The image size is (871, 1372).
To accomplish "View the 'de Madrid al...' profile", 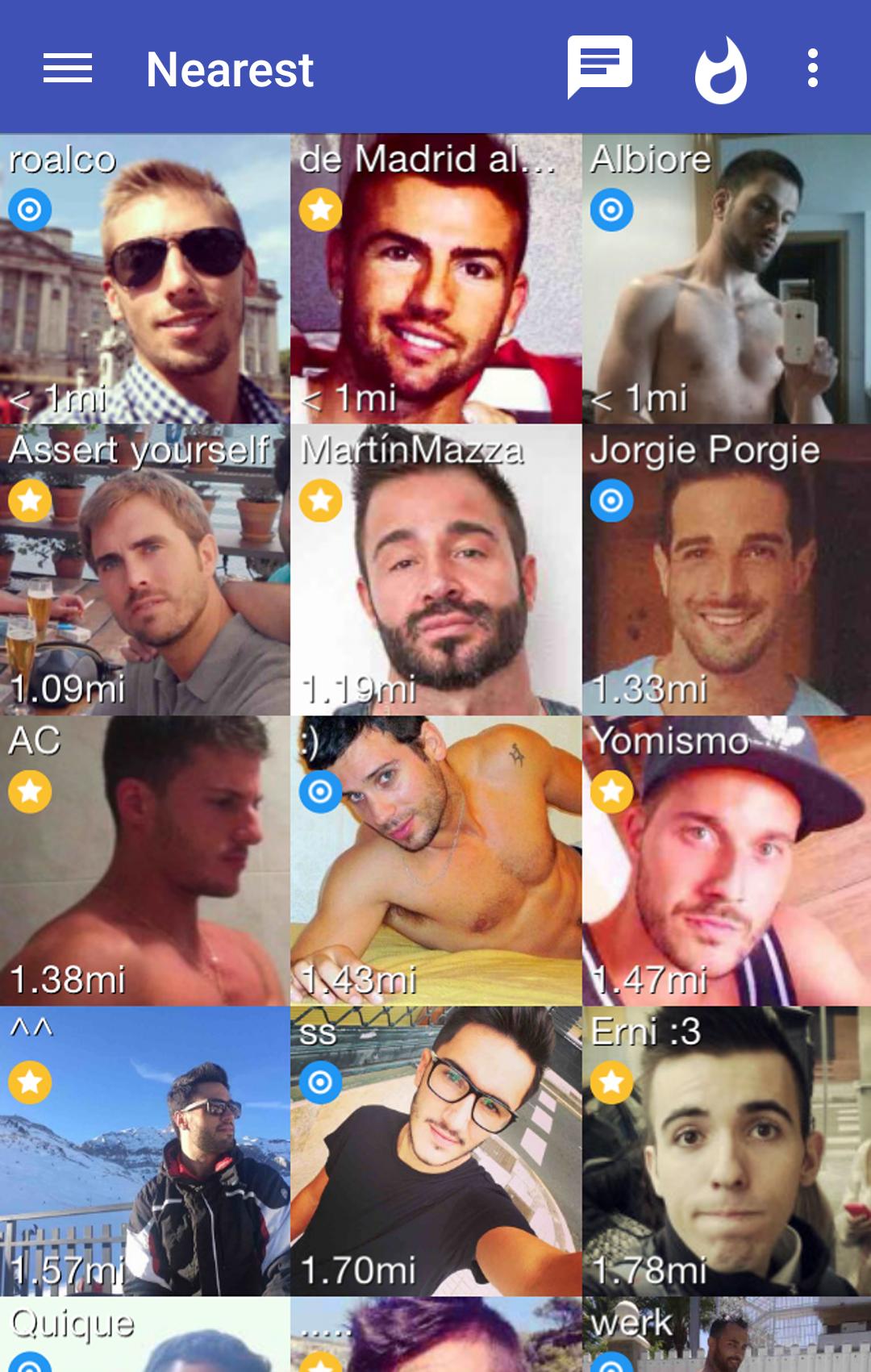I will click(435, 279).
